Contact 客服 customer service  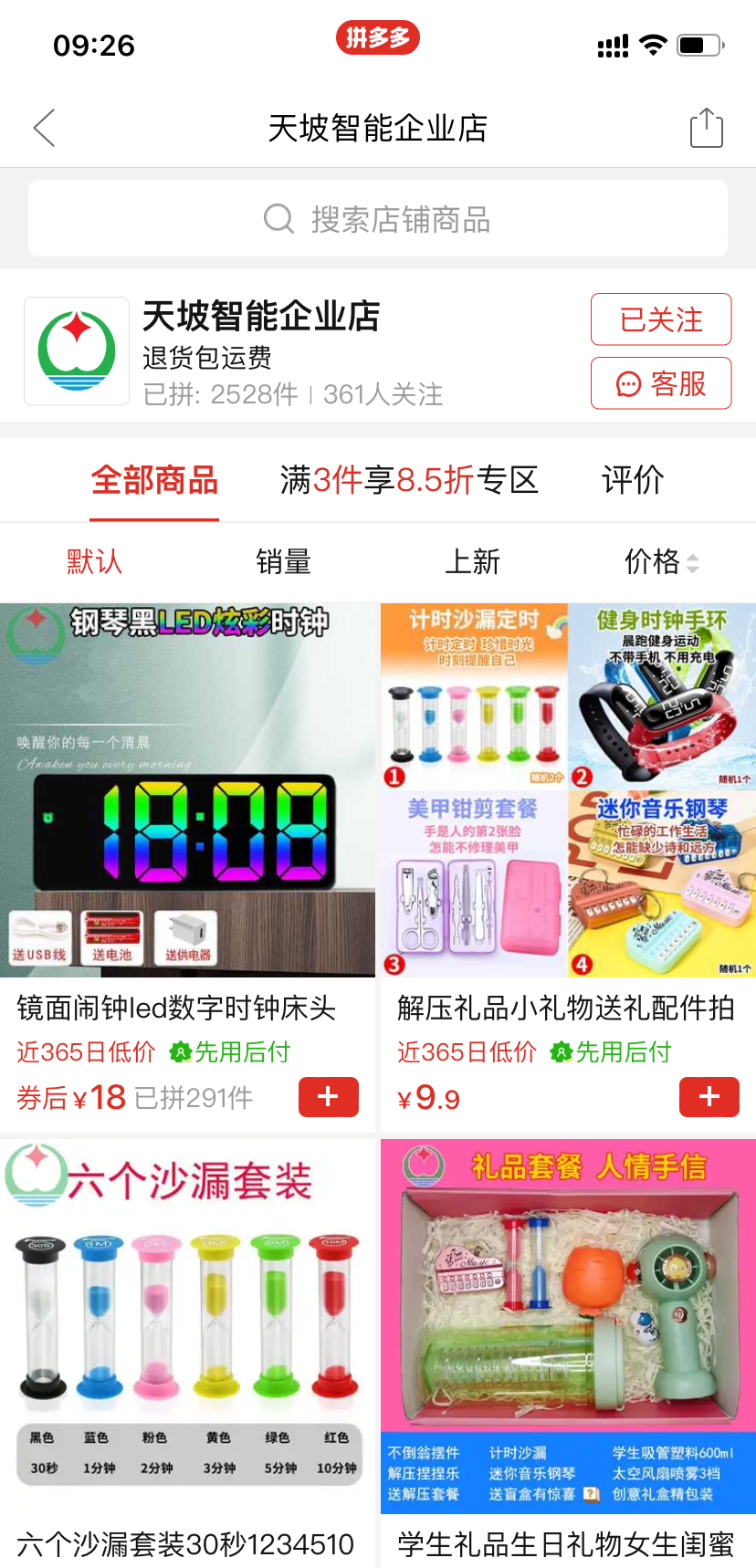(660, 383)
